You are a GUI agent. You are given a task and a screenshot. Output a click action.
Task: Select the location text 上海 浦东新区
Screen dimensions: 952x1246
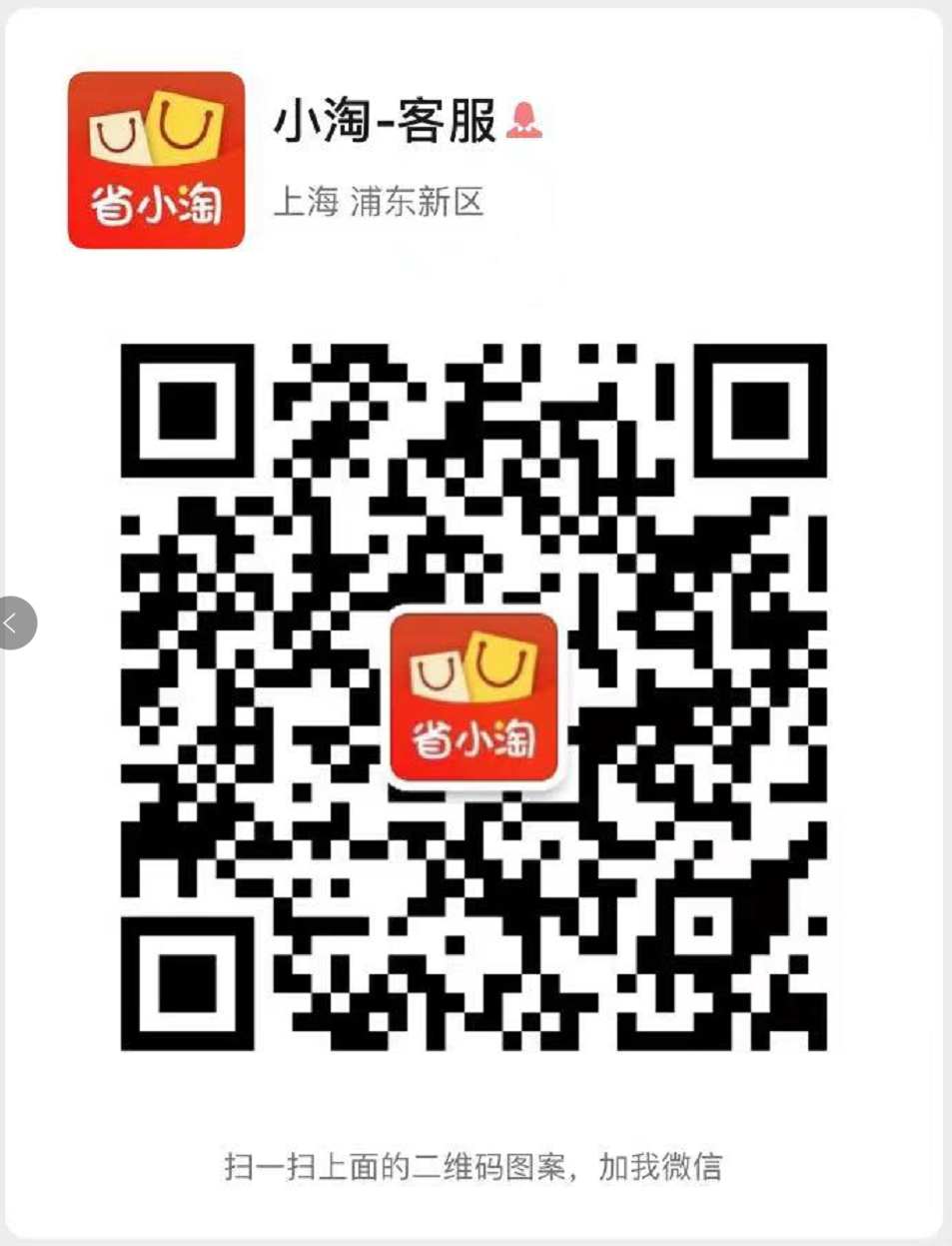coord(380,204)
